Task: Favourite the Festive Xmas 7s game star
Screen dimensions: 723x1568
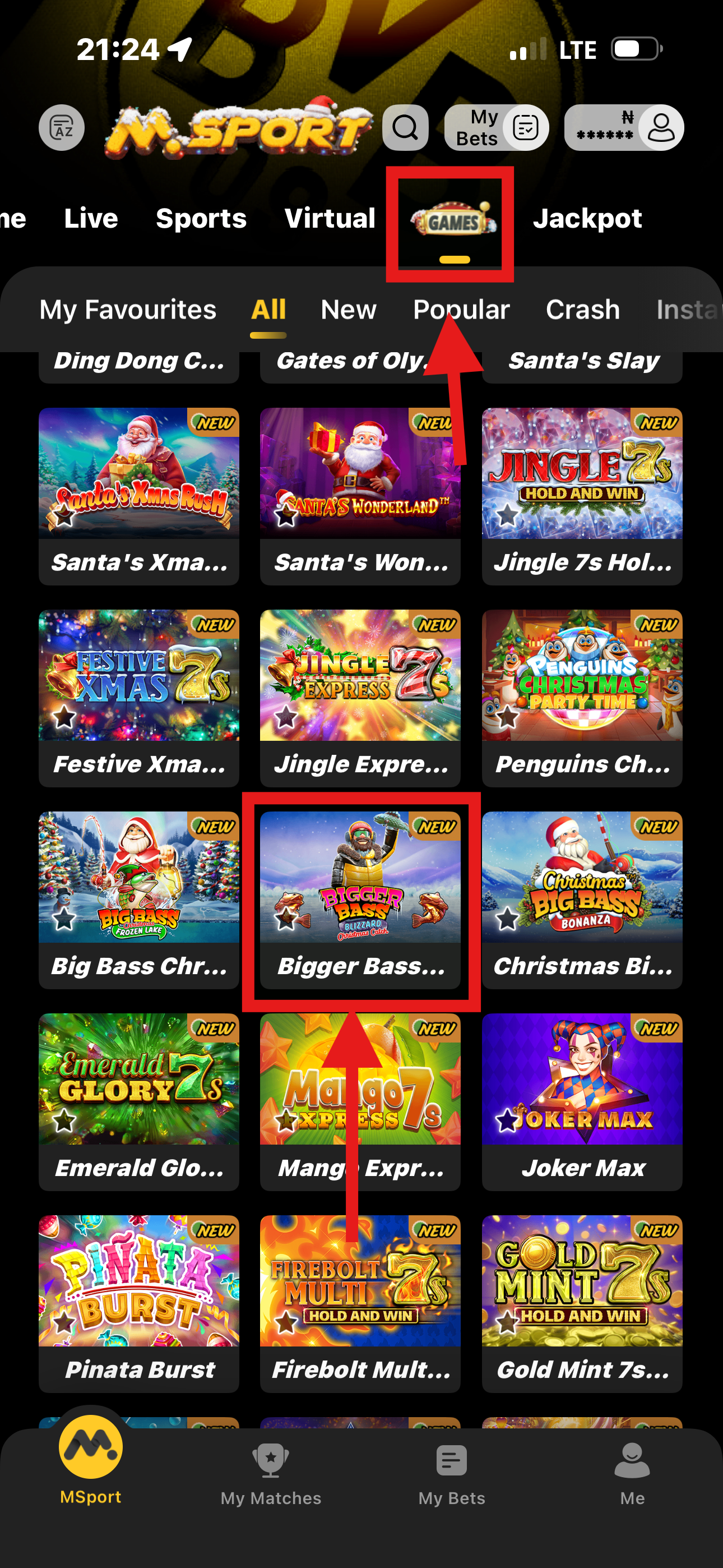Action: 64,717
